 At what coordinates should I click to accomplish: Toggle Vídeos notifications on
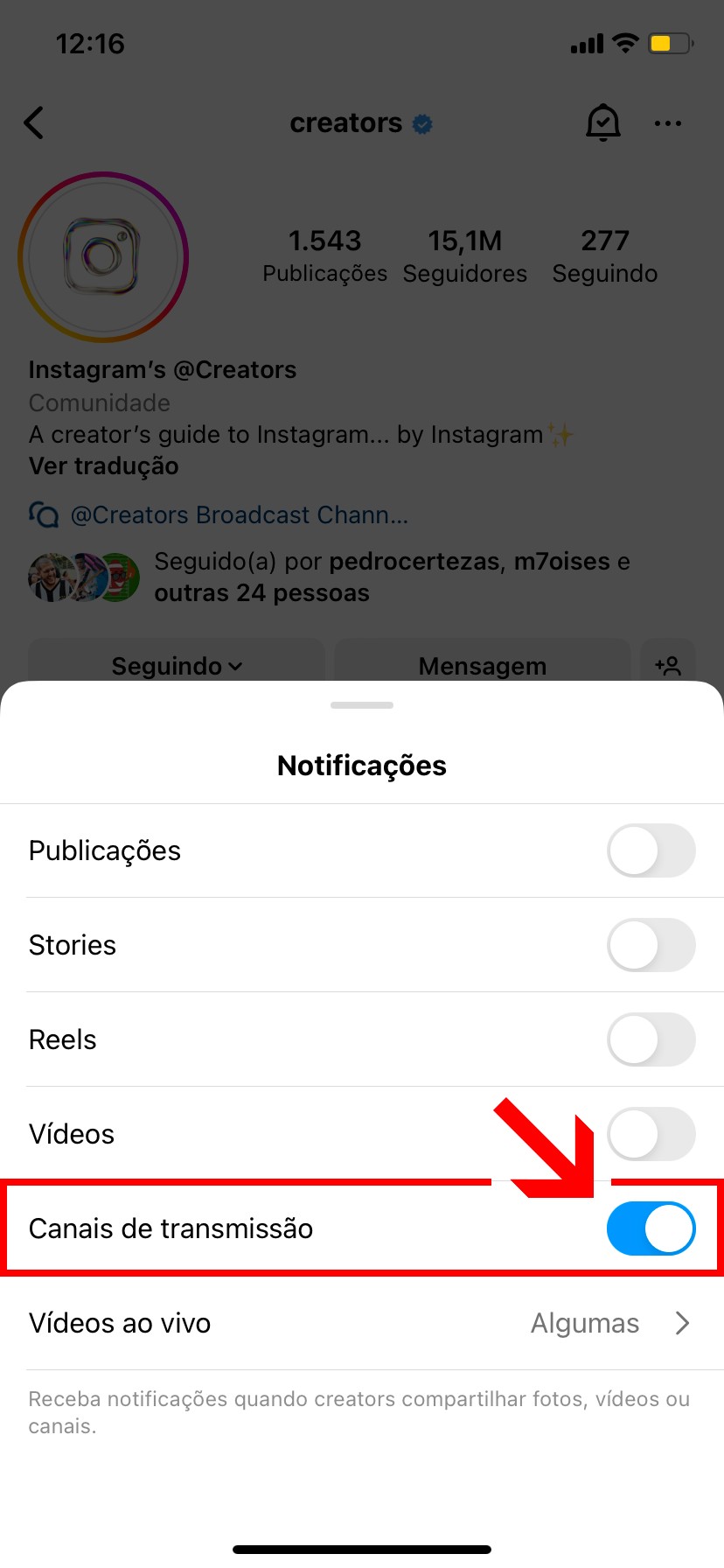651,1134
